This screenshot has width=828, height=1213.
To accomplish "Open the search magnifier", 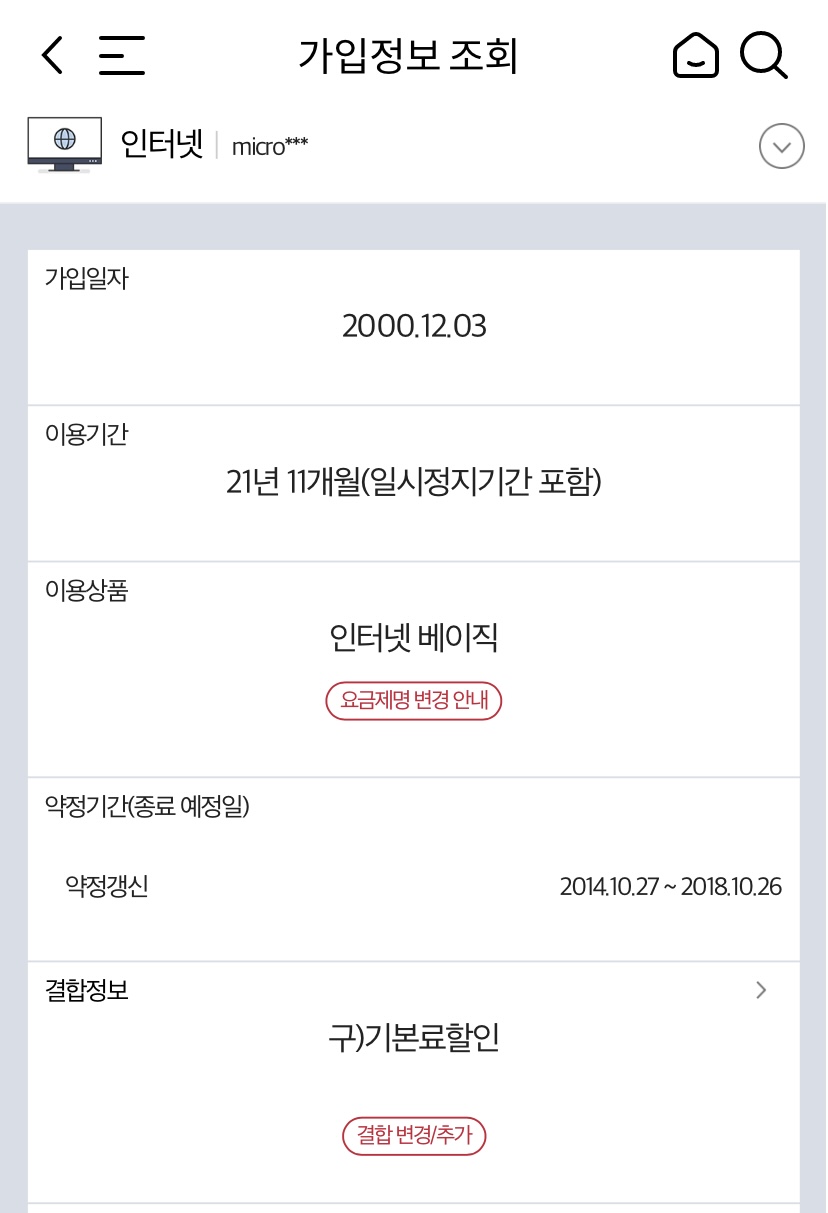I will pyautogui.click(x=764, y=55).
